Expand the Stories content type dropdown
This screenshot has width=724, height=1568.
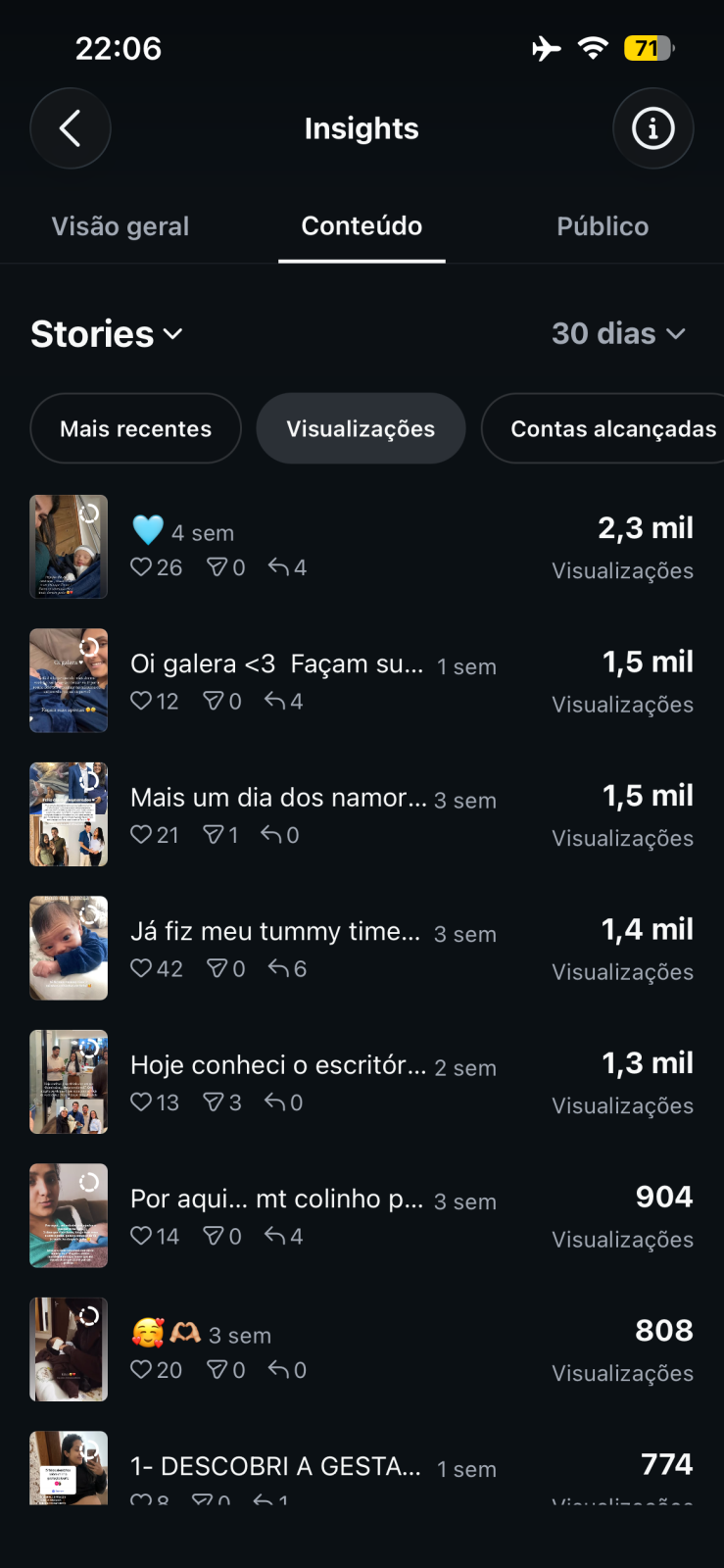tap(107, 334)
